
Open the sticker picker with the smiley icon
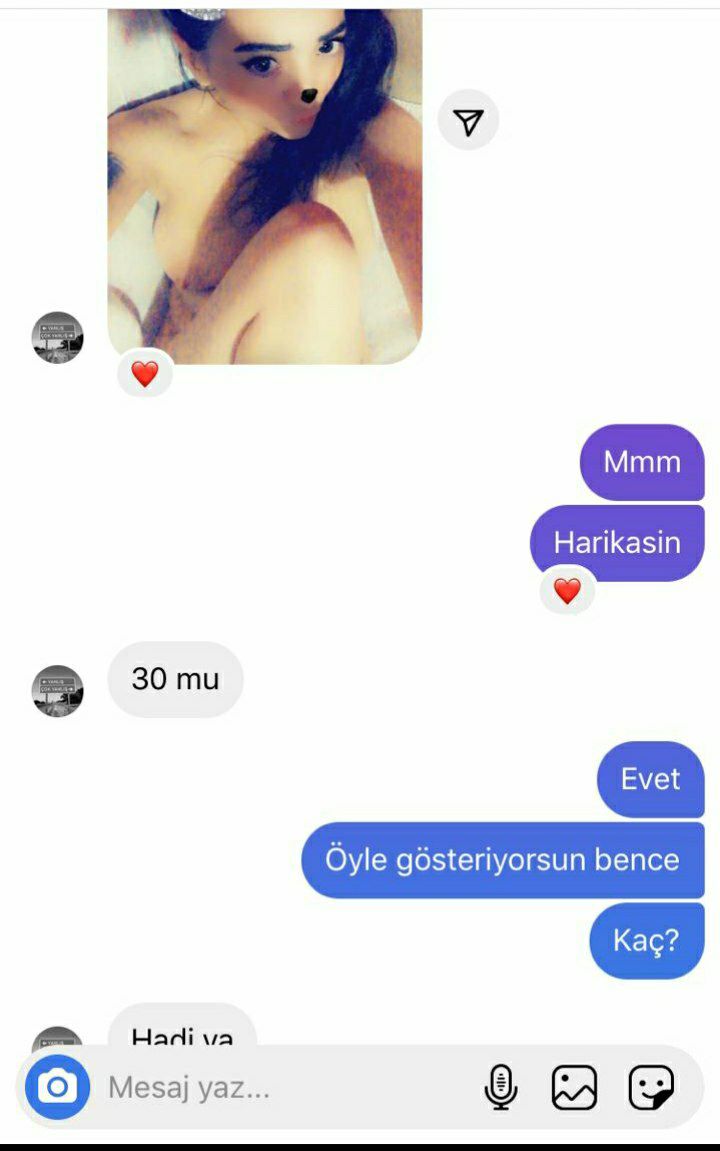point(652,1087)
